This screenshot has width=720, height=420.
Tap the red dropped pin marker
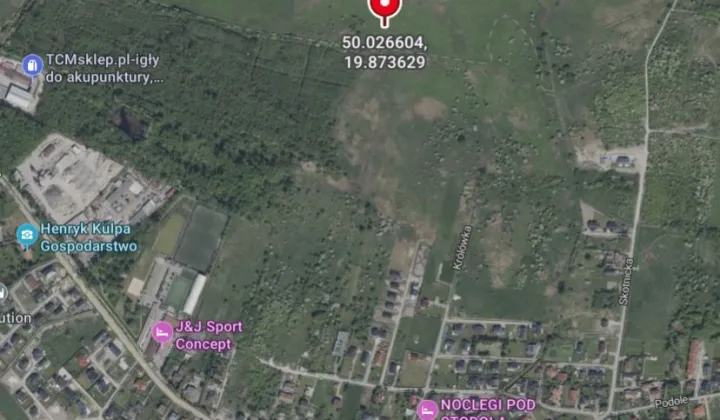coord(385,9)
